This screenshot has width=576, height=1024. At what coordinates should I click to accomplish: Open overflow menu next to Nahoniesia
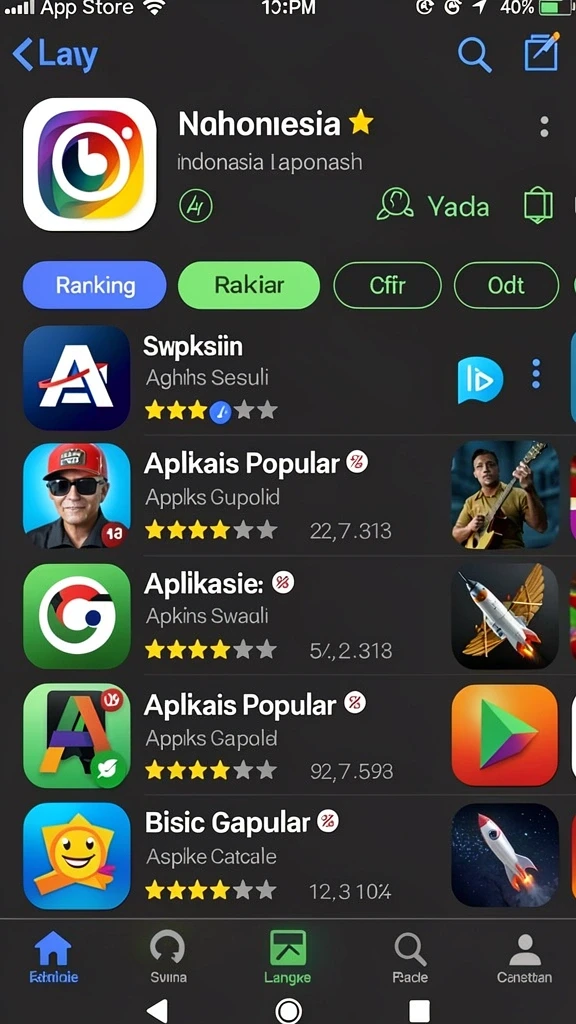(544, 127)
